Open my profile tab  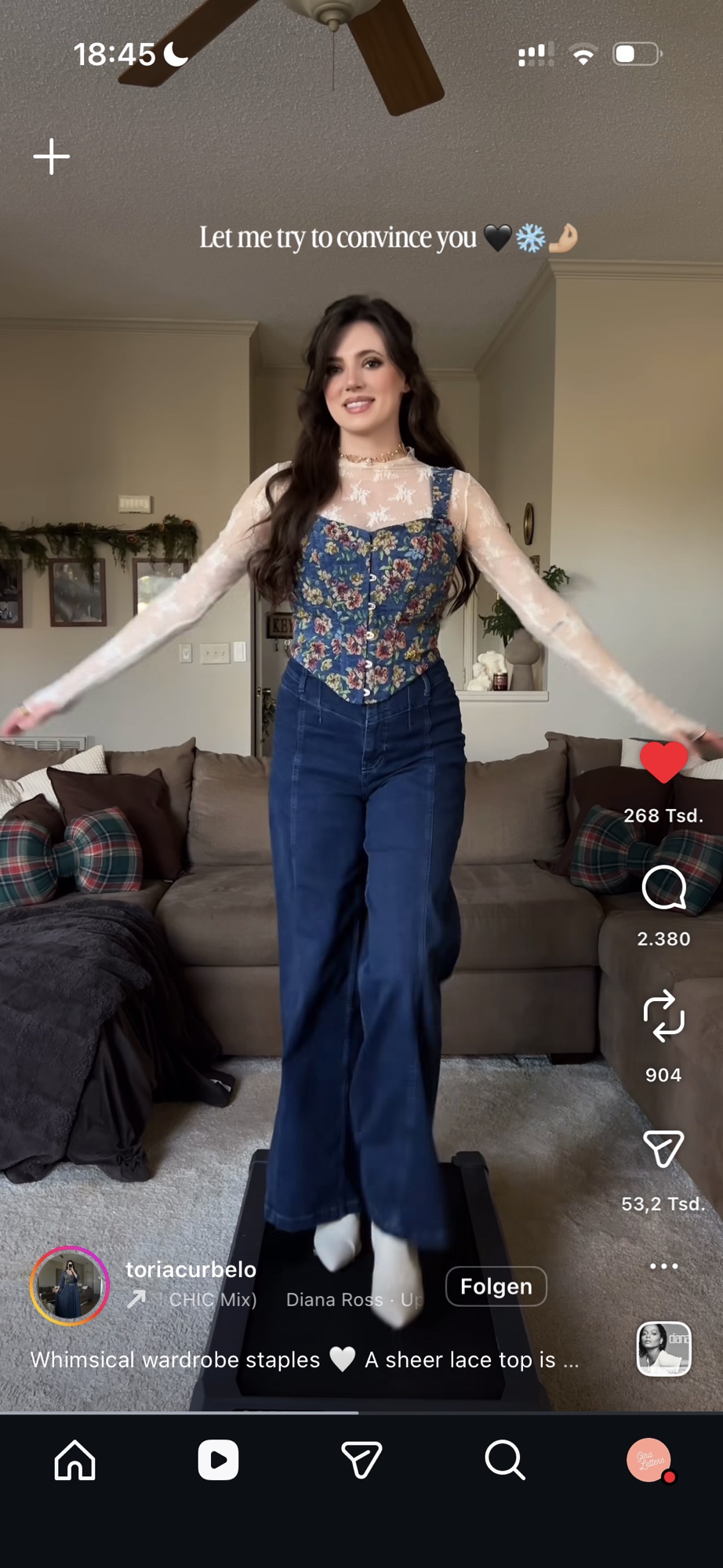click(649, 1460)
